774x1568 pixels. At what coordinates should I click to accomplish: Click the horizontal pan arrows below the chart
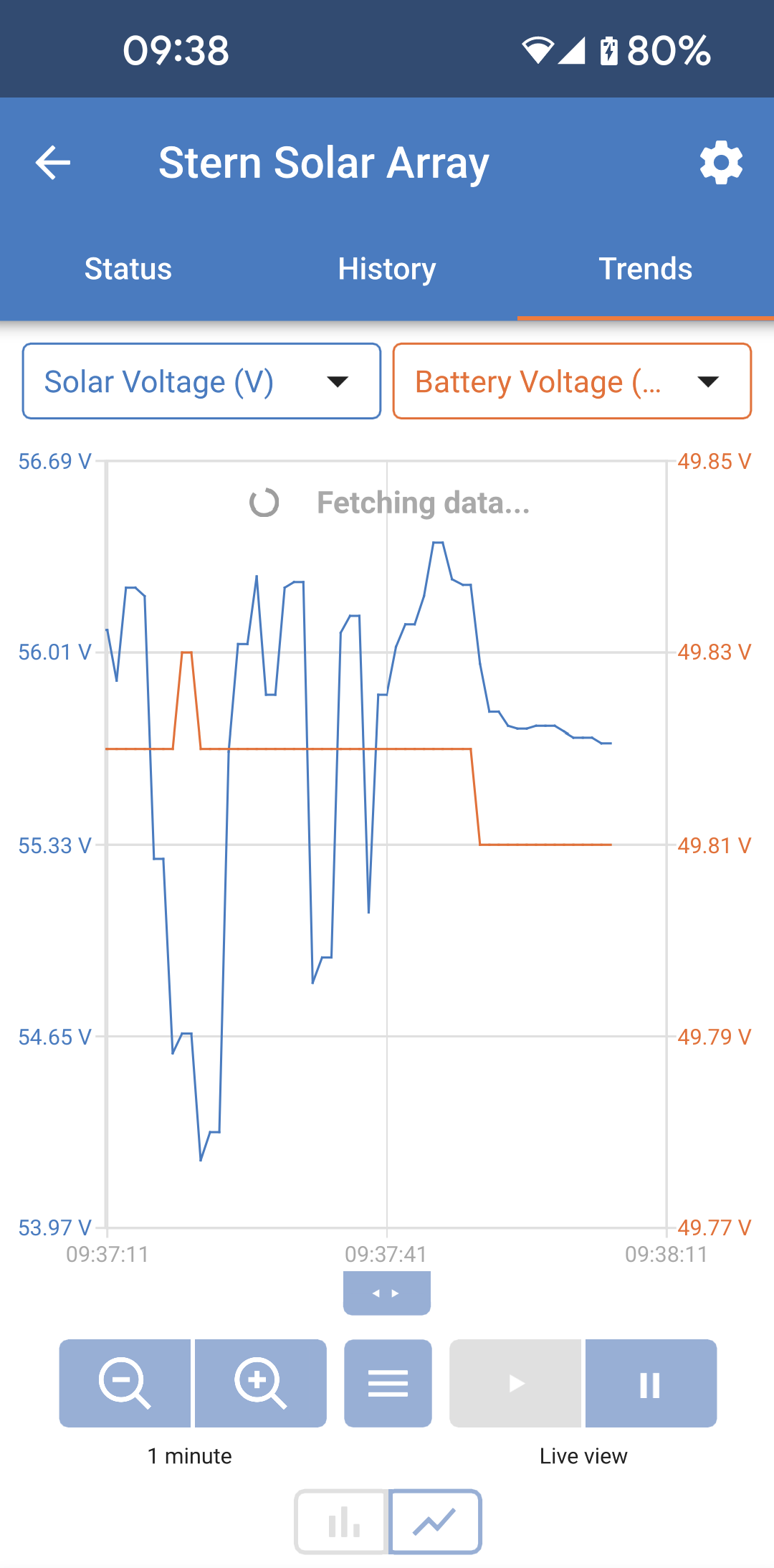(386, 1293)
